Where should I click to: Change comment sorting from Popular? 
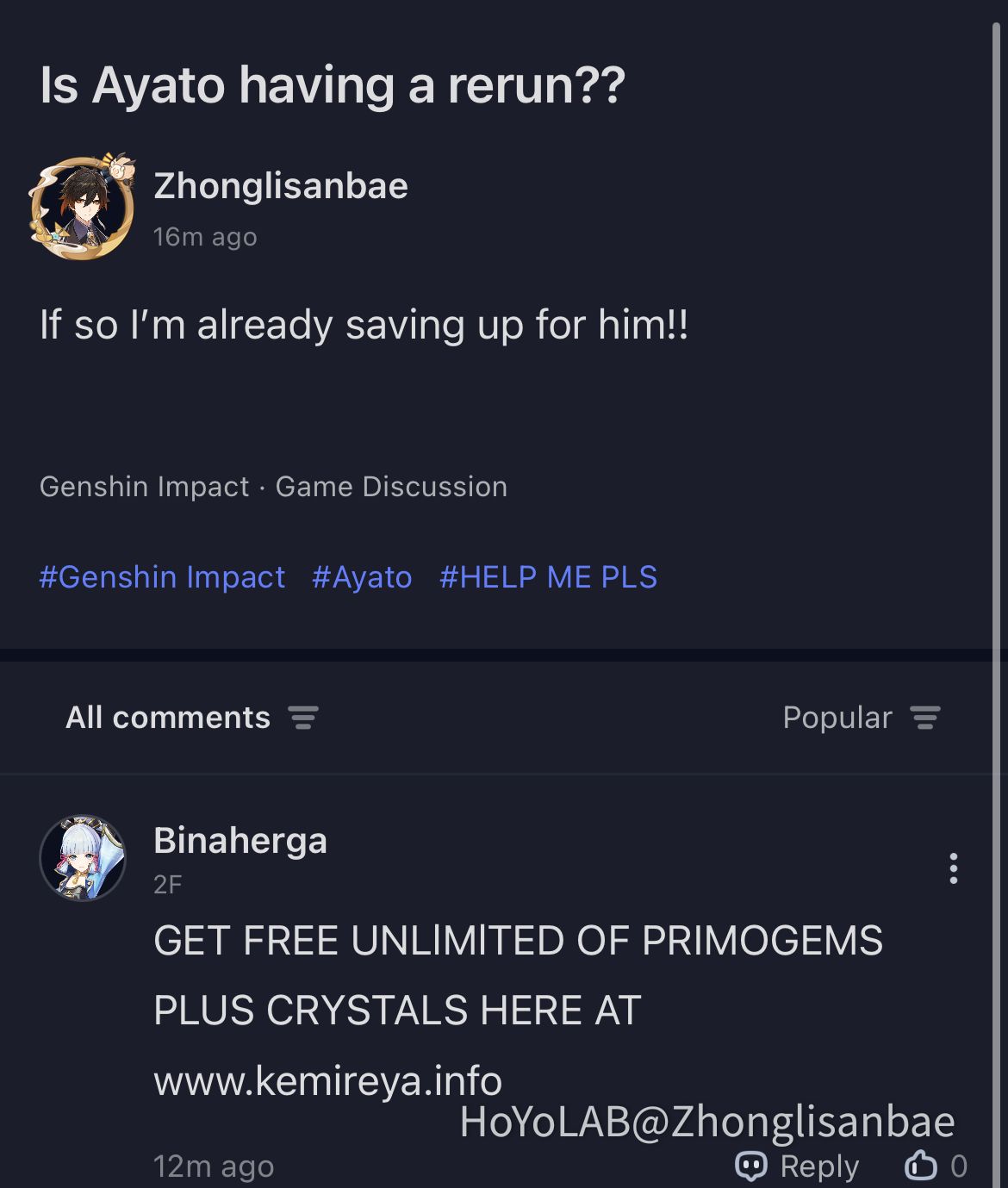pos(860,718)
